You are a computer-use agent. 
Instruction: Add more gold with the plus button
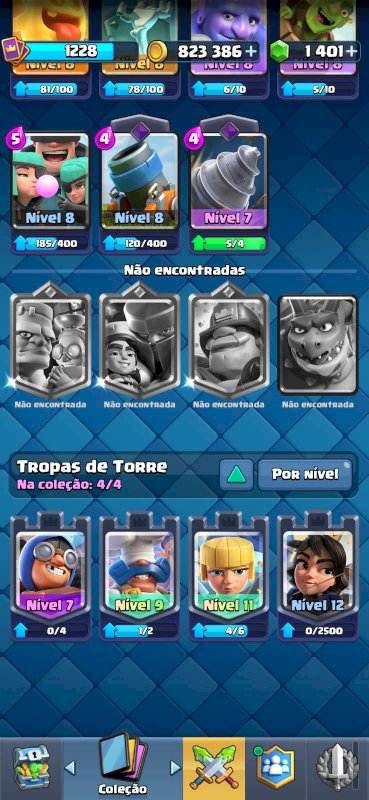[x=251, y=51]
